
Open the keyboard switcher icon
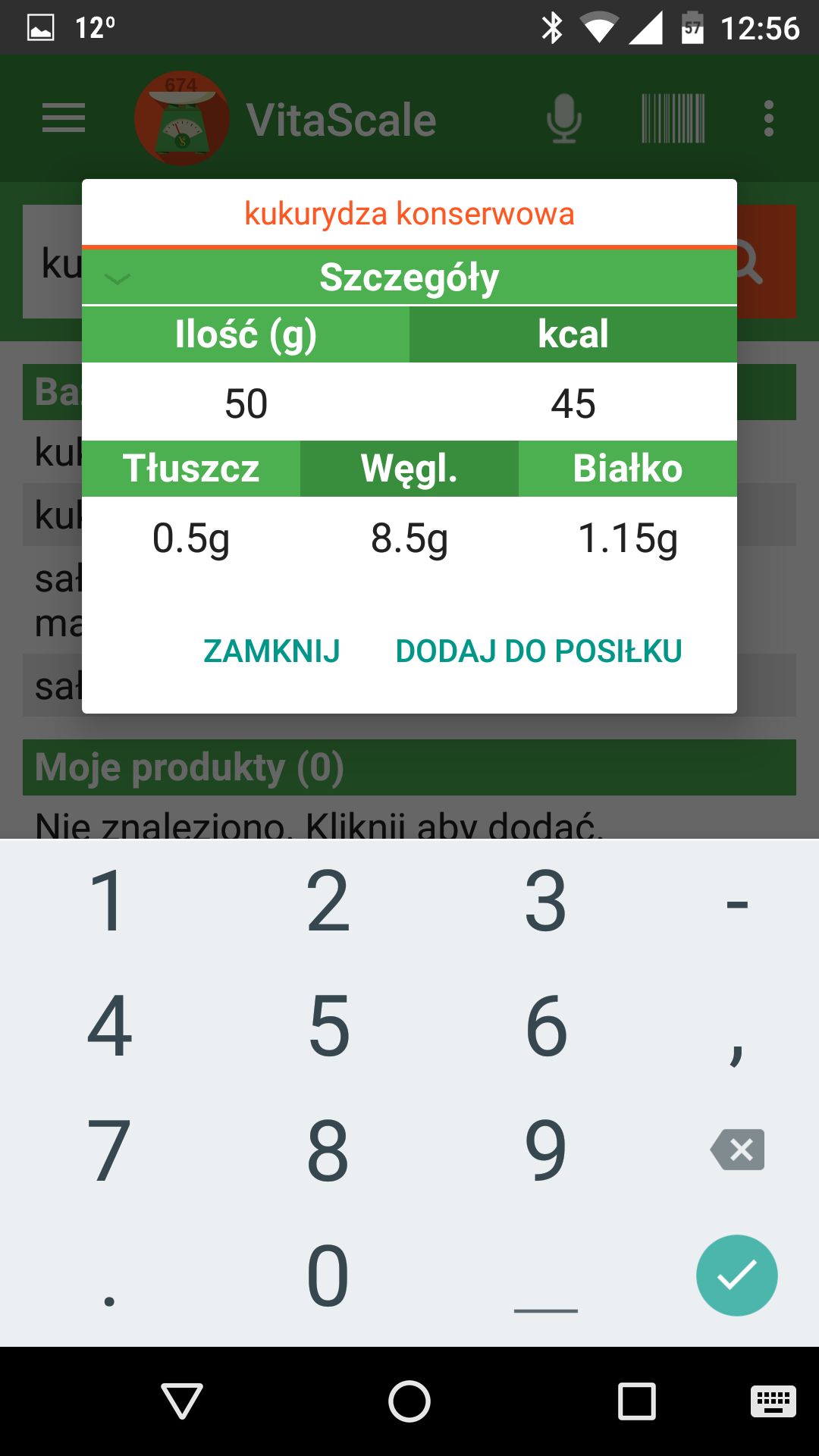(773, 1401)
